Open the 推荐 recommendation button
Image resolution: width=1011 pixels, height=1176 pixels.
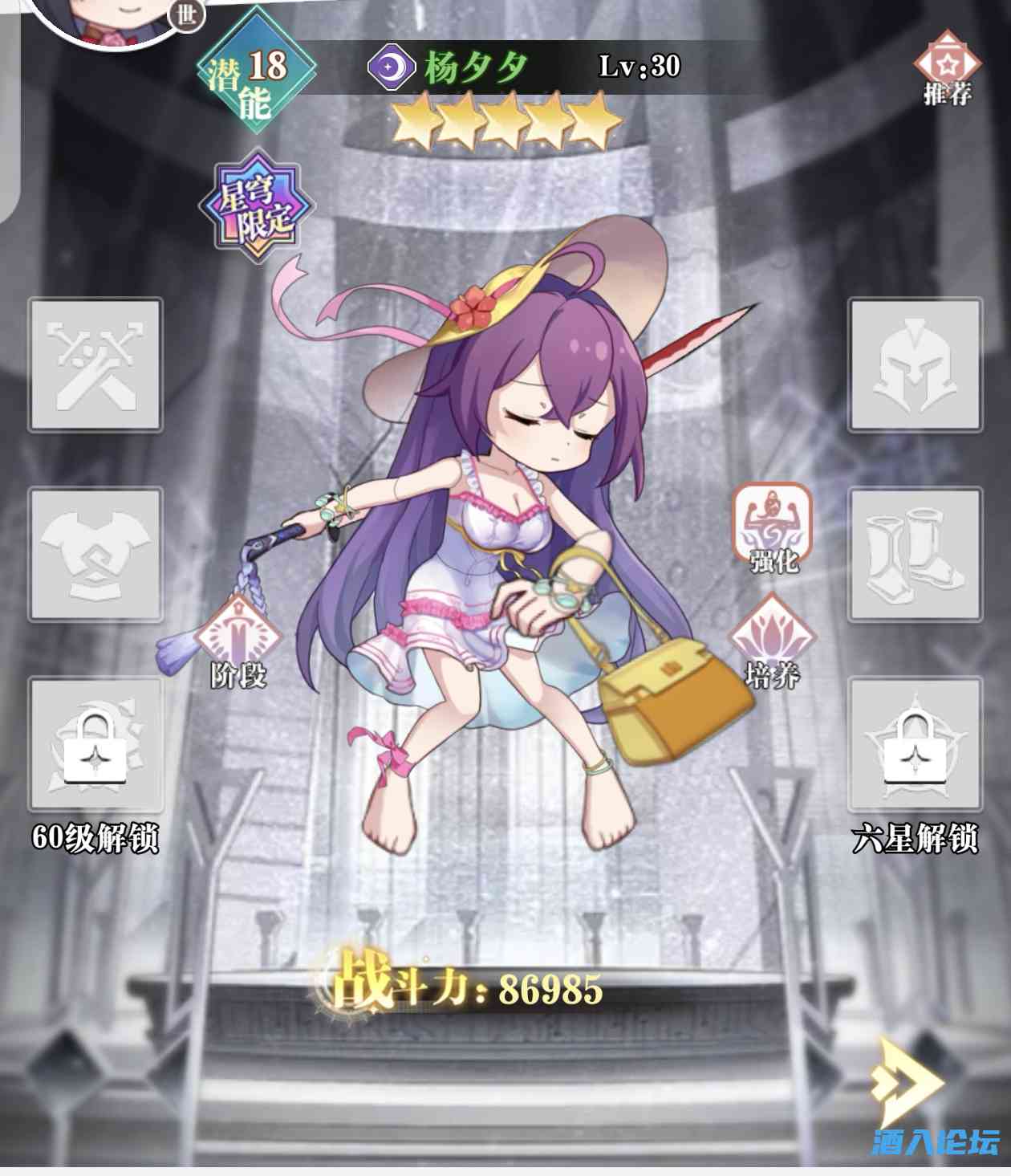coord(948,70)
